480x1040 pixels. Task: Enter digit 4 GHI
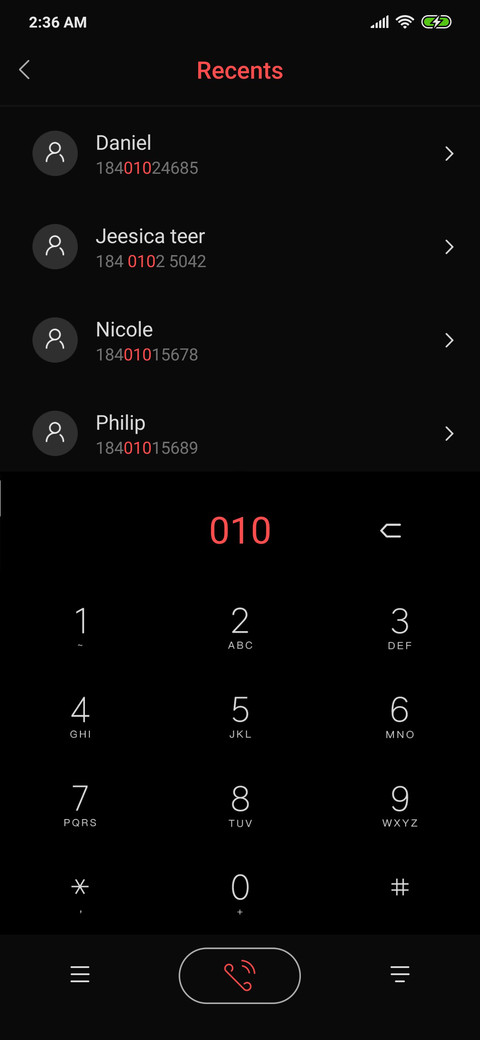pos(80,716)
